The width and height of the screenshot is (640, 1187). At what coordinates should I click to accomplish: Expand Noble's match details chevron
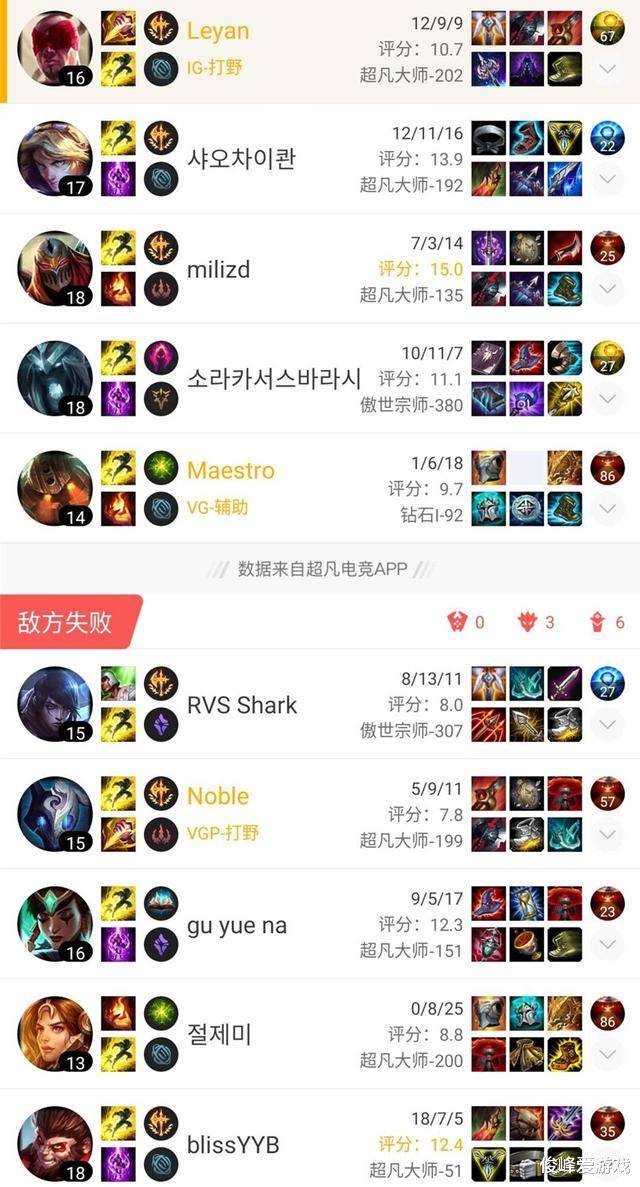coord(607,834)
